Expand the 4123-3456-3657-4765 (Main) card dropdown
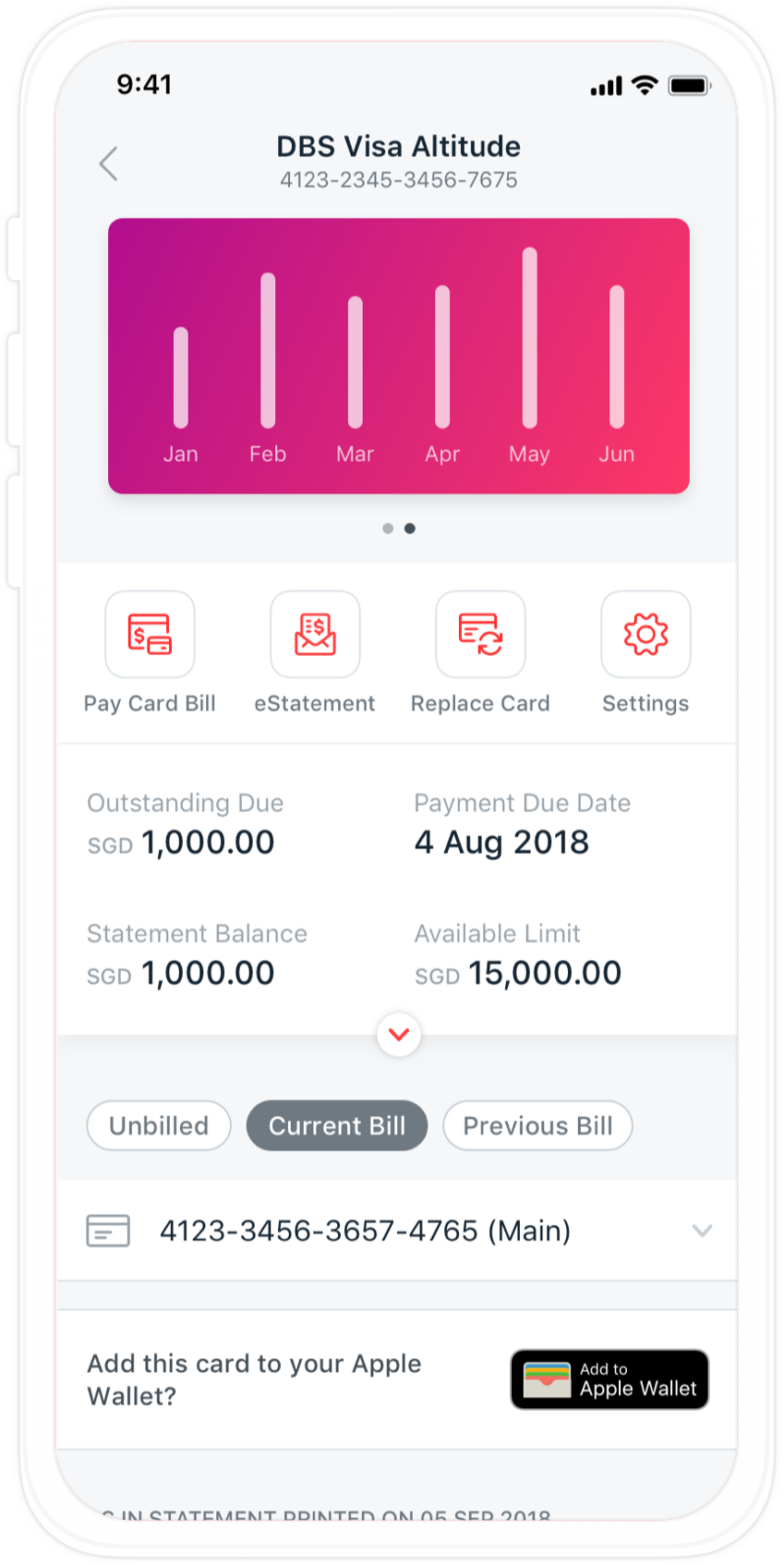This screenshot has height=1566, width=784. click(x=397, y=1231)
